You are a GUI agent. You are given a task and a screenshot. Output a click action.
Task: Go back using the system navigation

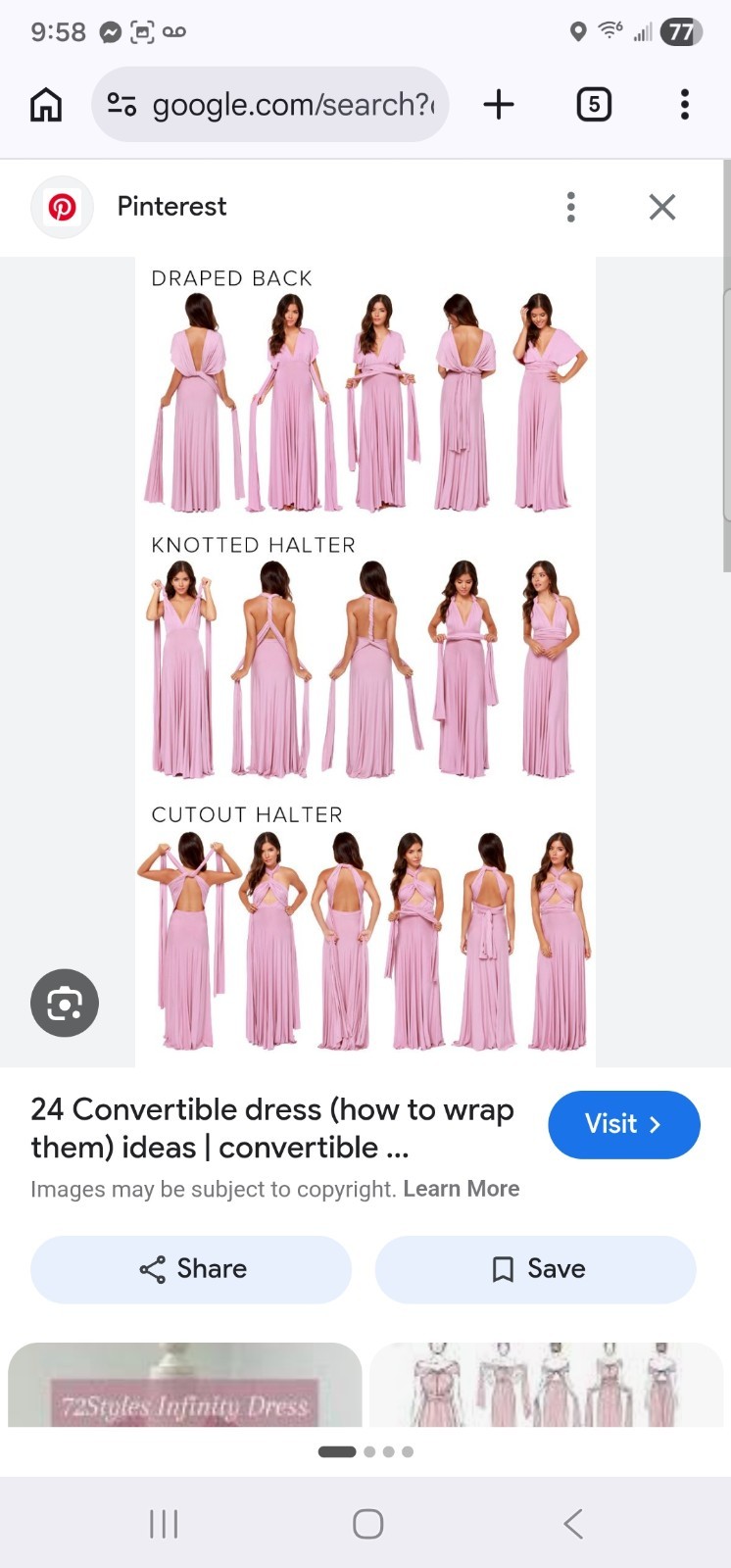(573, 1524)
